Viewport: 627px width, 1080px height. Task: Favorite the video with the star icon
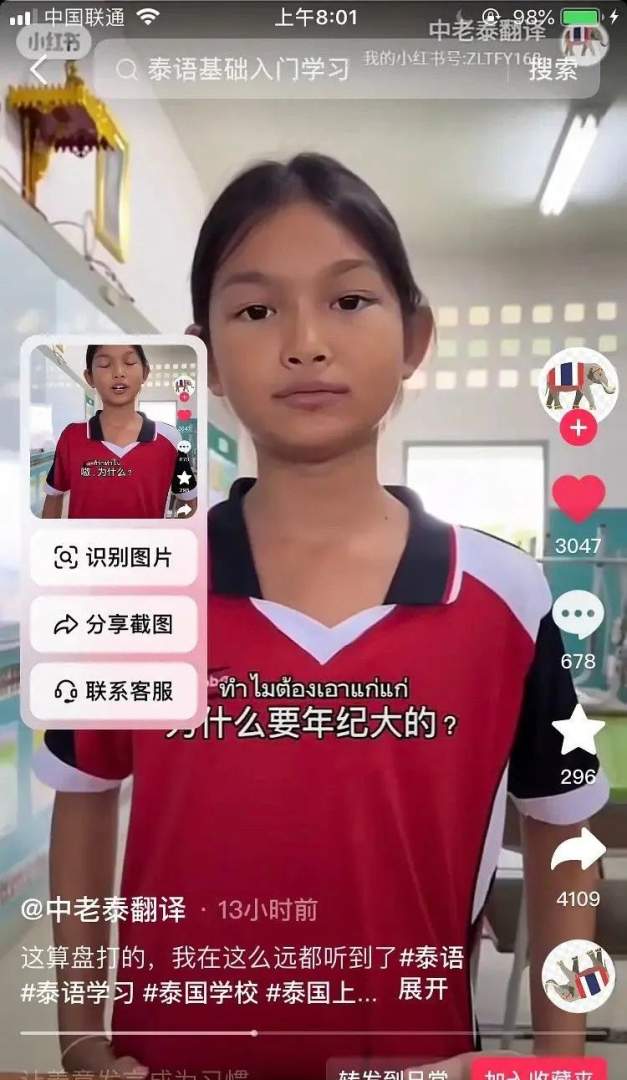click(578, 730)
